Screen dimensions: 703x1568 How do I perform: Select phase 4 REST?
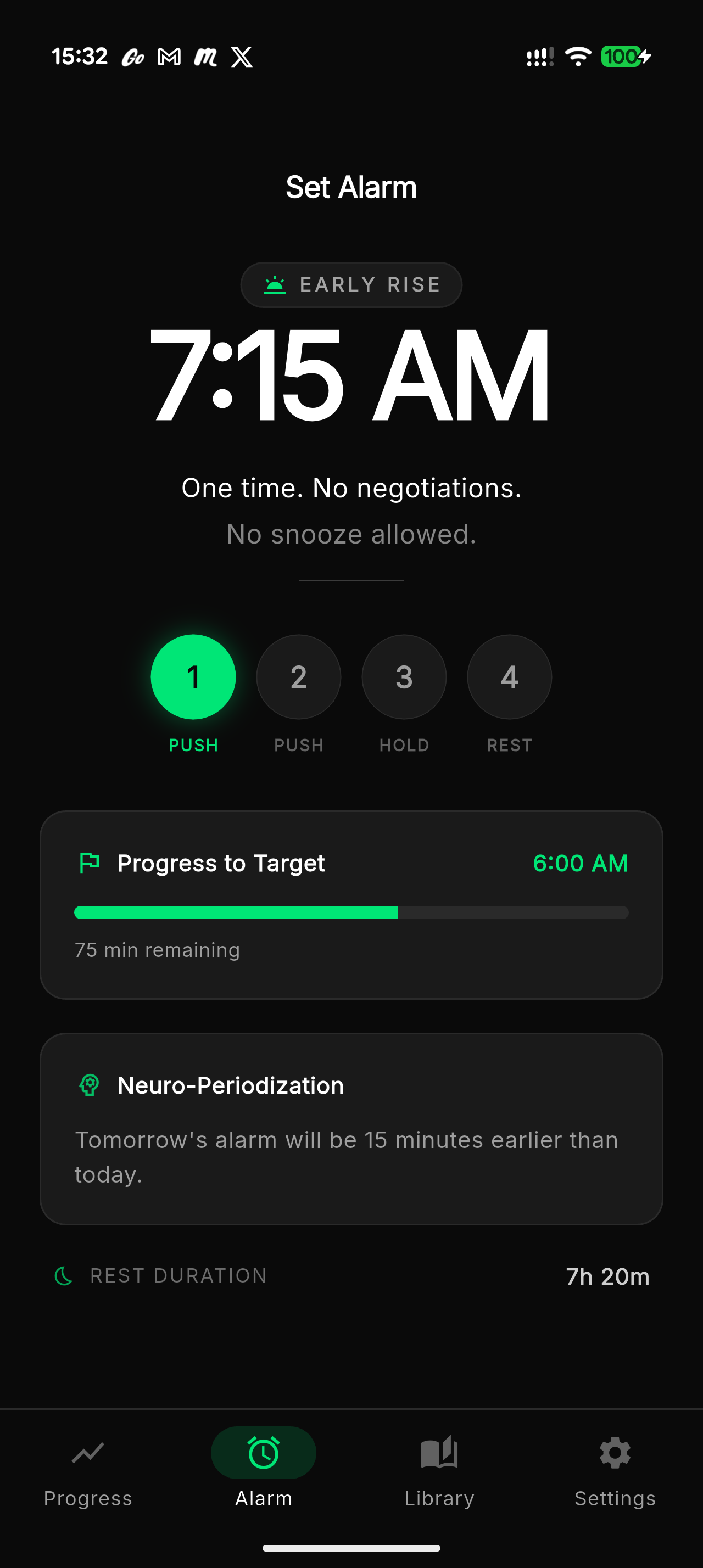(x=510, y=677)
